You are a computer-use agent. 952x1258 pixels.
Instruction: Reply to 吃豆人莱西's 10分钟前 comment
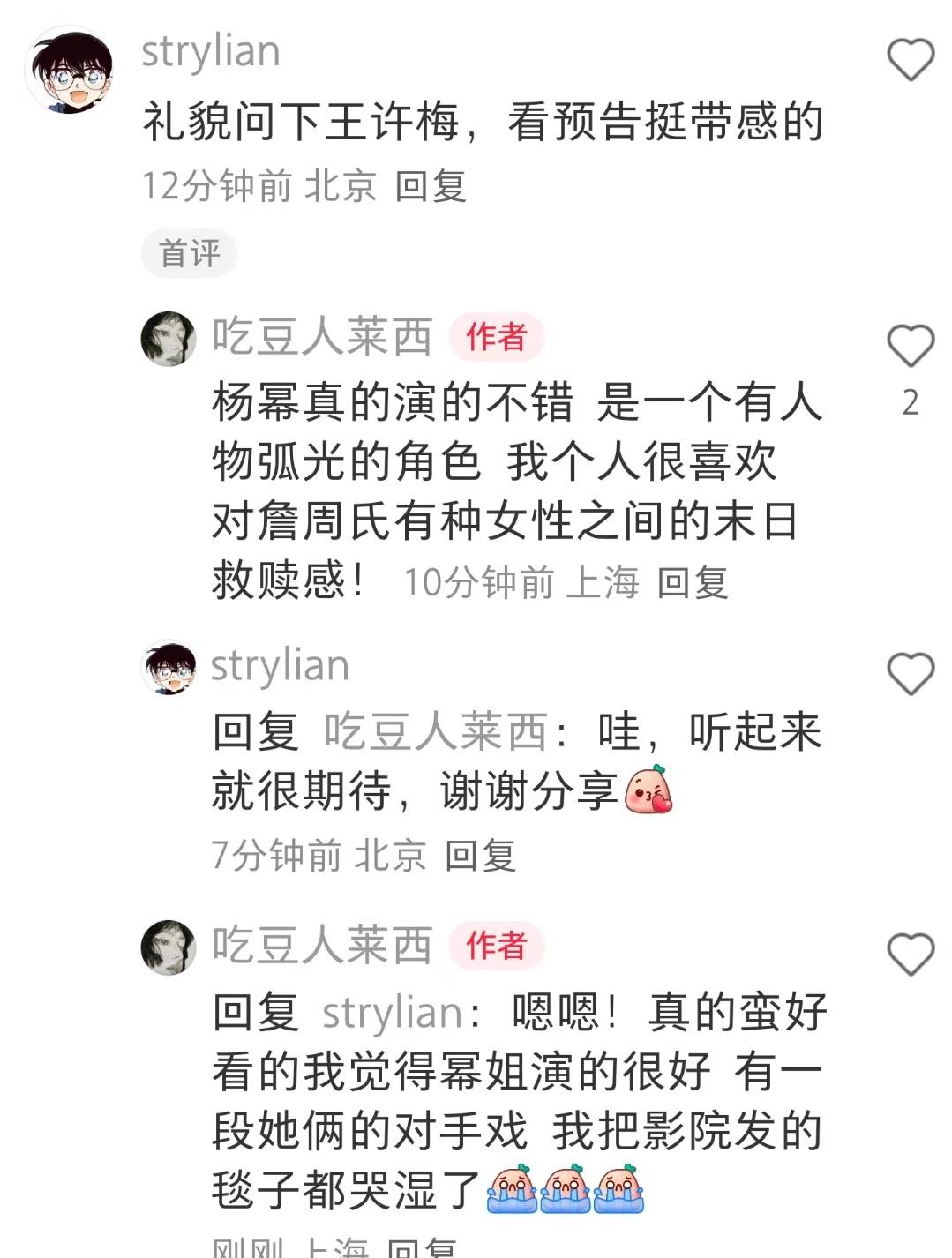coord(692,583)
